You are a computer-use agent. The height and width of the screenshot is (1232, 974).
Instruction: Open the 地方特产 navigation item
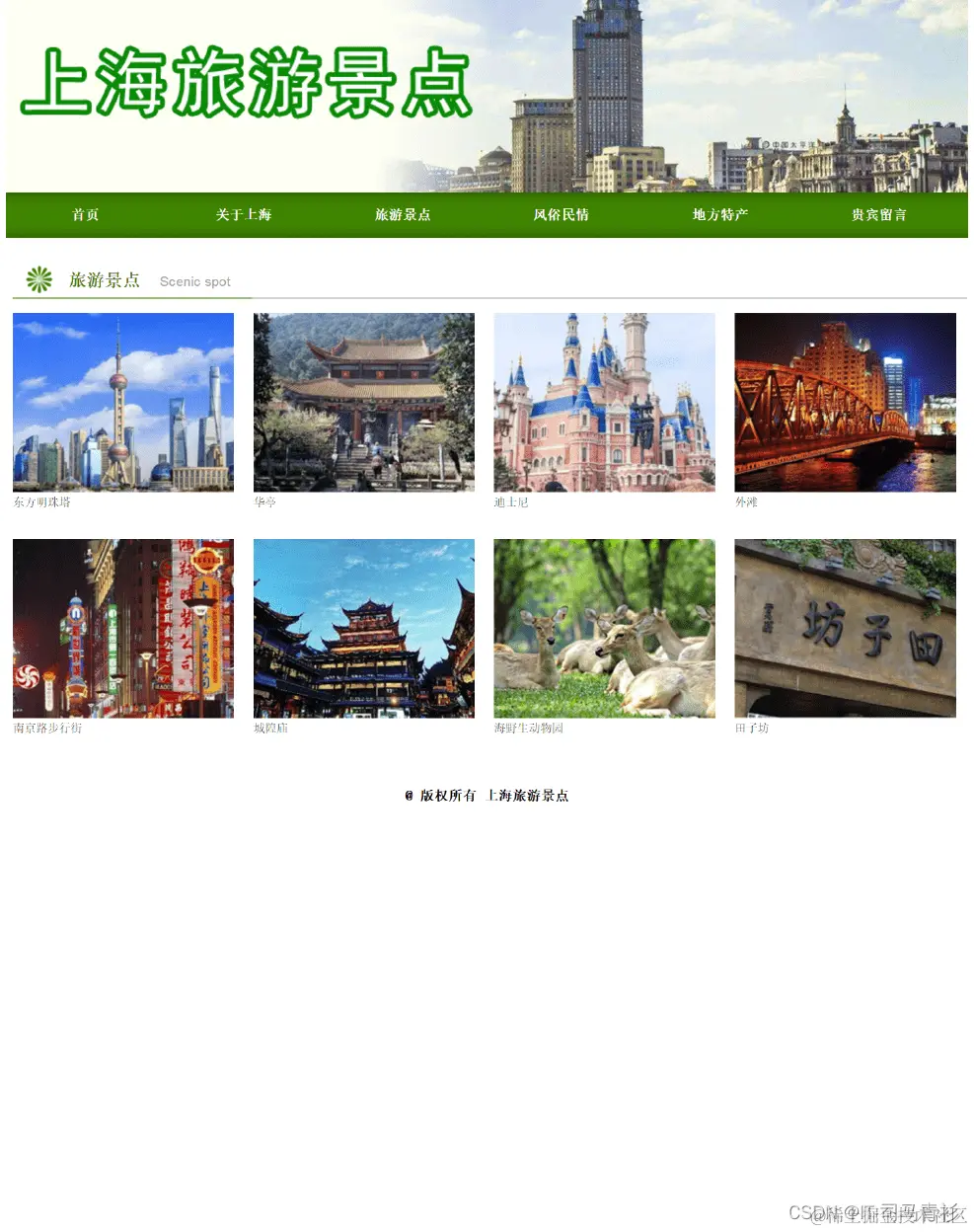point(719,214)
